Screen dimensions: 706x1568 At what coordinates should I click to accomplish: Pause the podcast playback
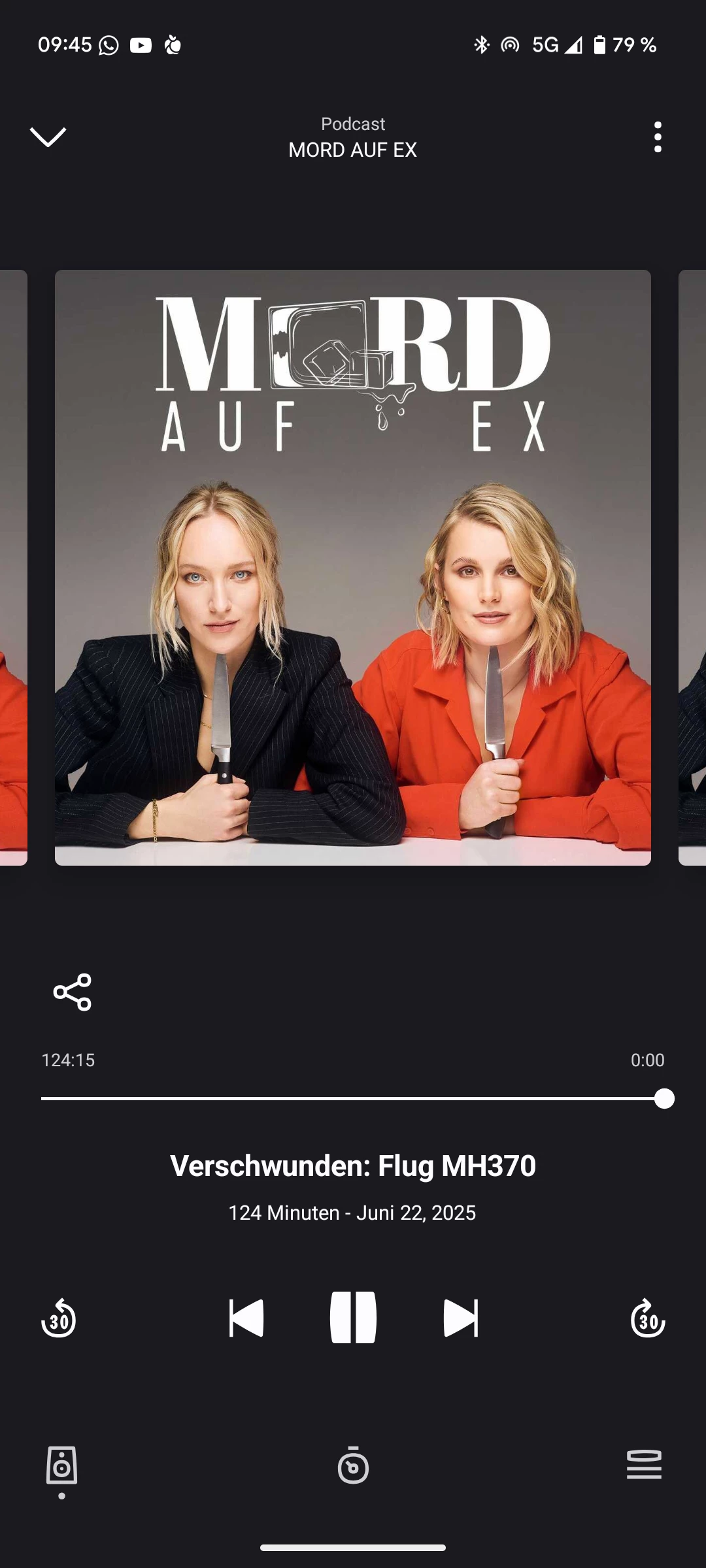point(353,1317)
